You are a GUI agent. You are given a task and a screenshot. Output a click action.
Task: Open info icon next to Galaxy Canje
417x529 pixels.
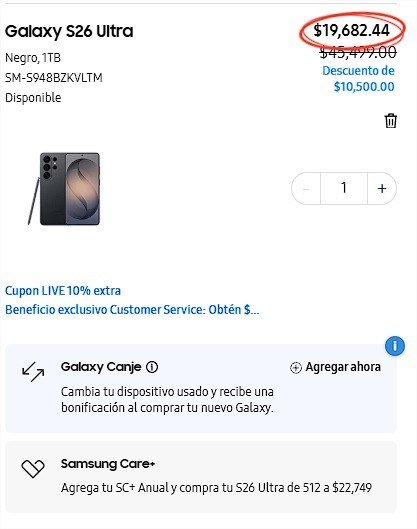pos(152,367)
